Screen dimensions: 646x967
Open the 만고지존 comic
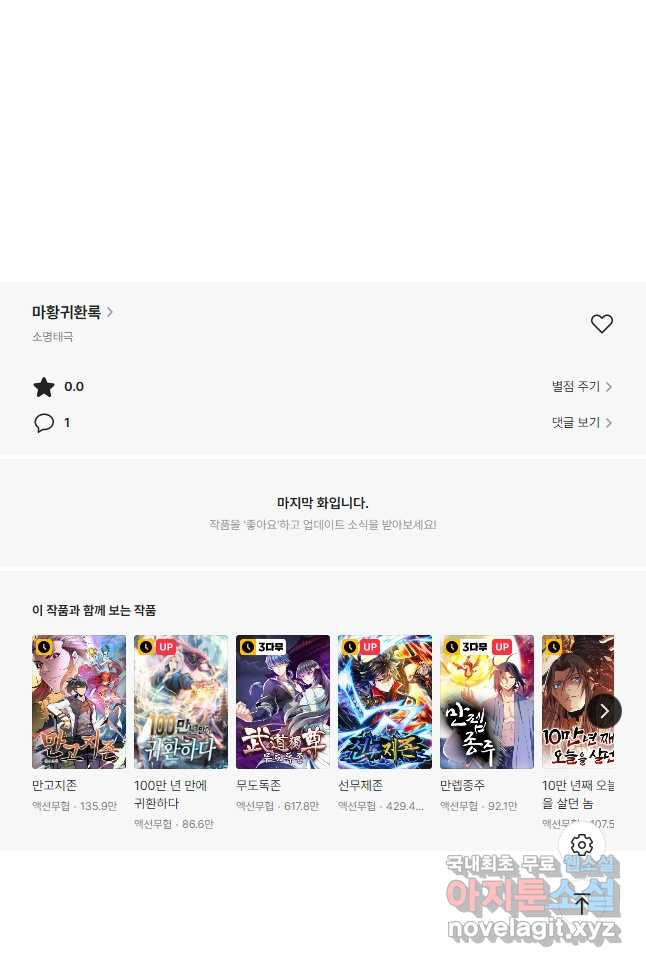pos(79,702)
